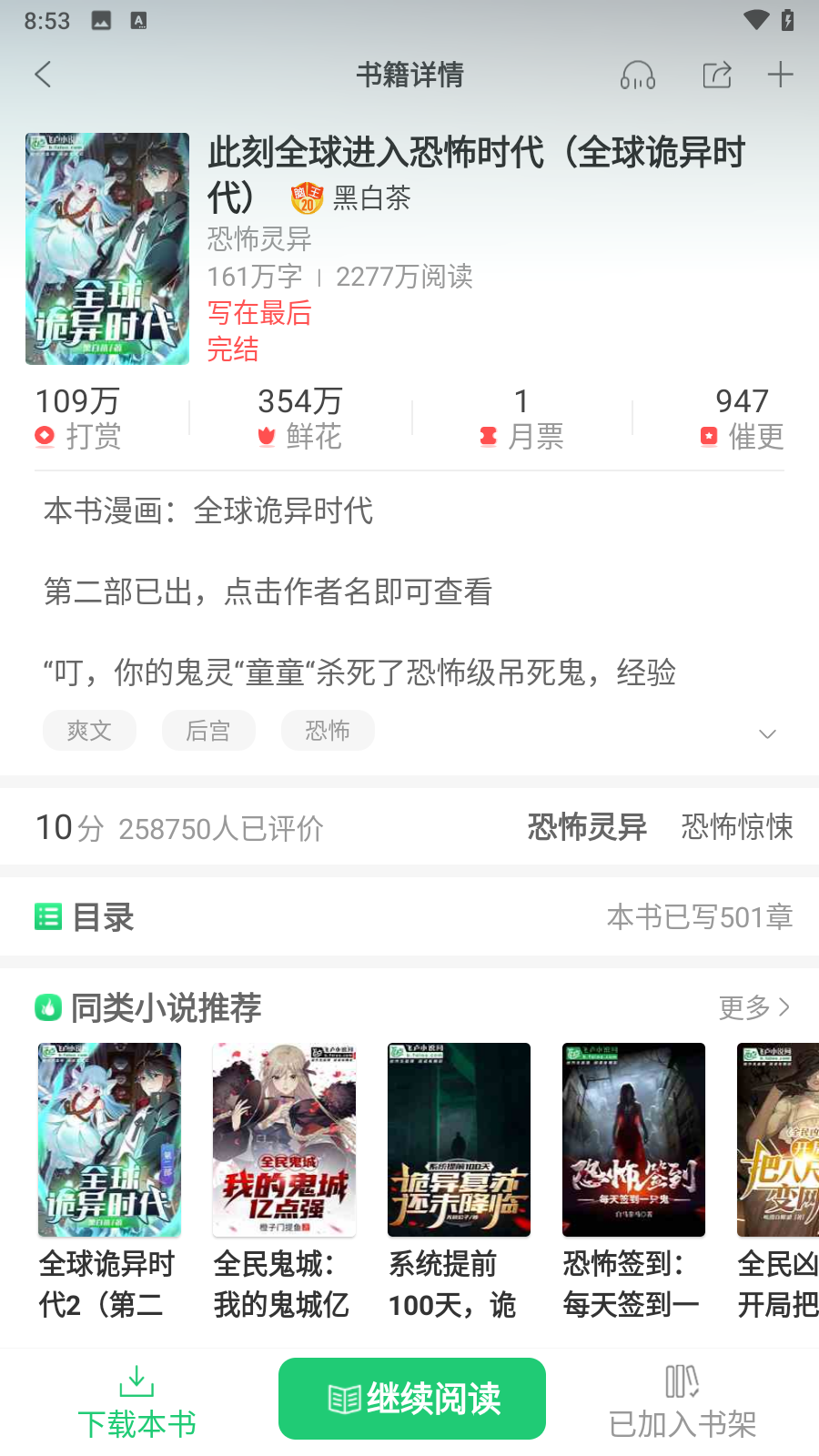Tap the 爽文 tag chip
Screen dimensions: 819x1456
click(x=89, y=730)
